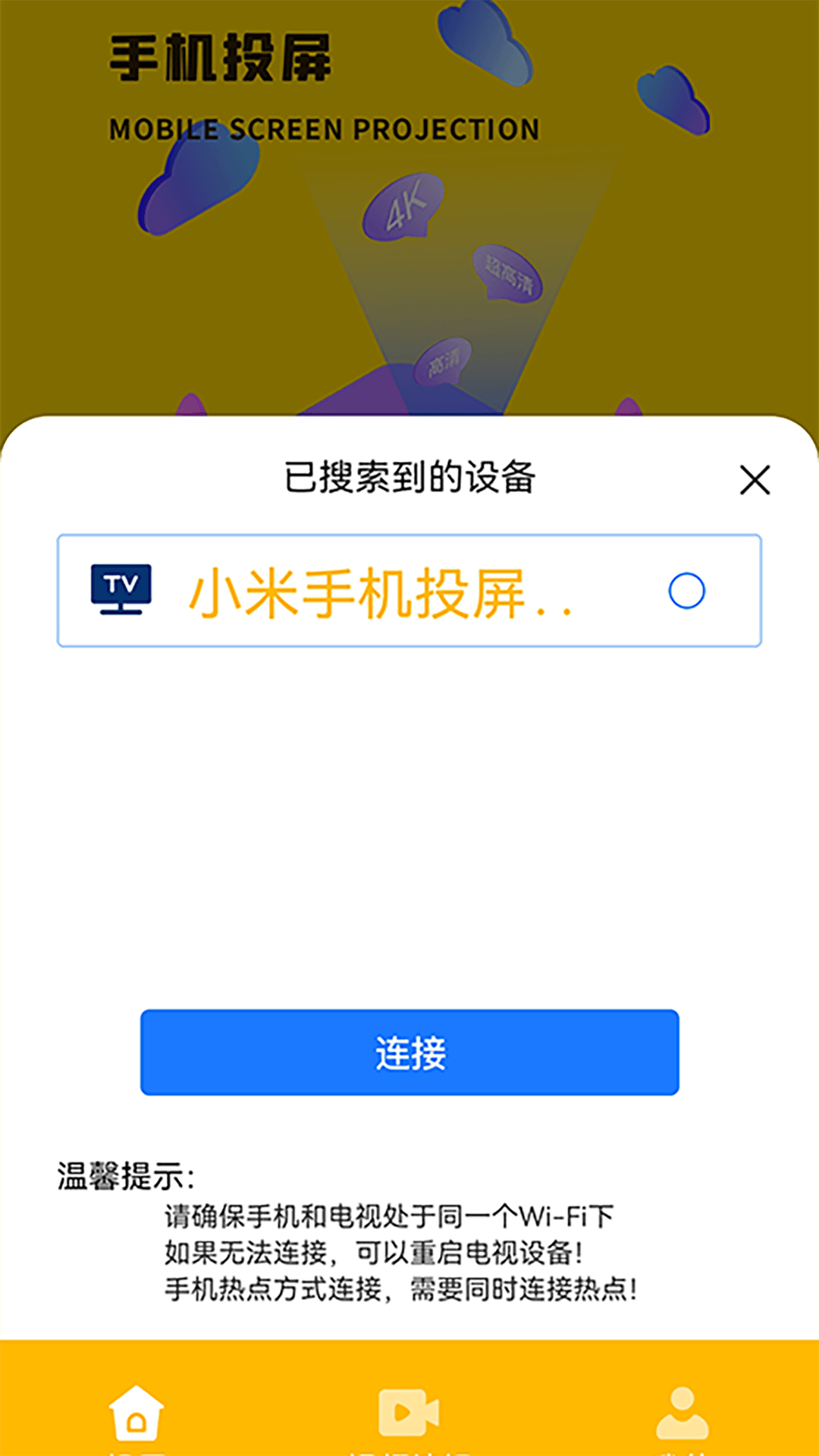Switch to the home tab
The height and width of the screenshot is (1456, 819).
(x=136, y=1415)
